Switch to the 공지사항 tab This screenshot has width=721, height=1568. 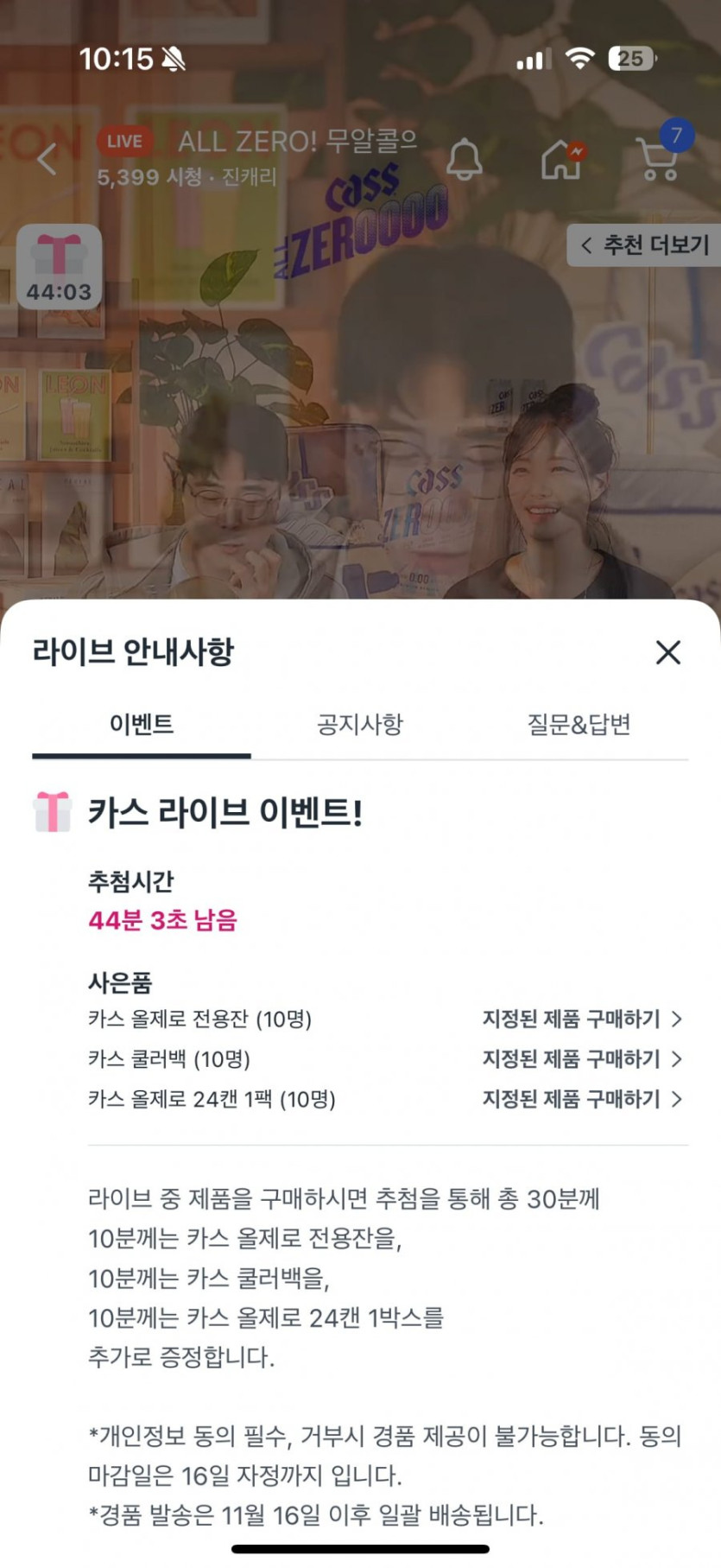[x=360, y=724]
